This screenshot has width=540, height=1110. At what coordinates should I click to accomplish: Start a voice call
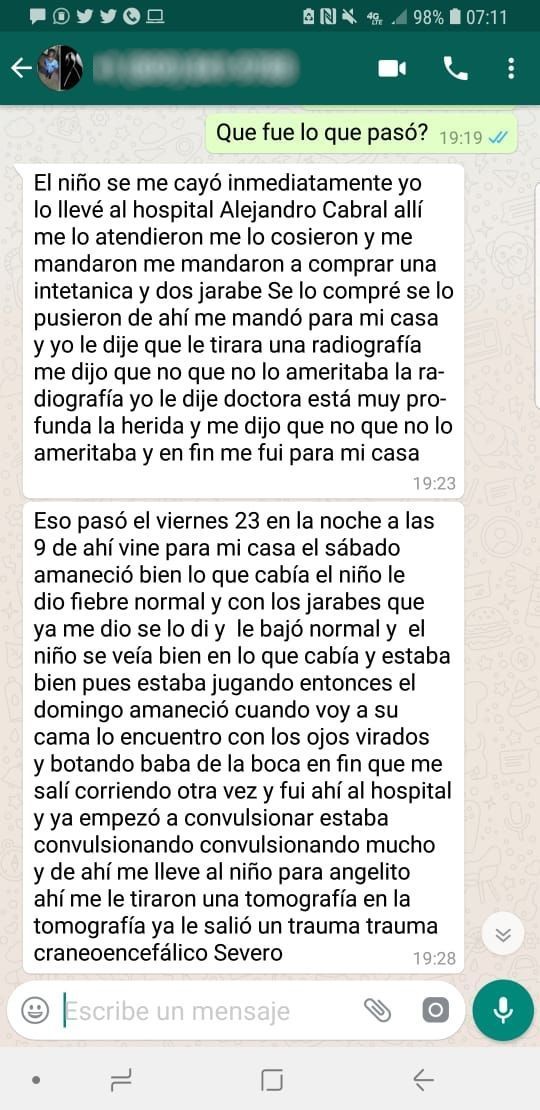456,68
